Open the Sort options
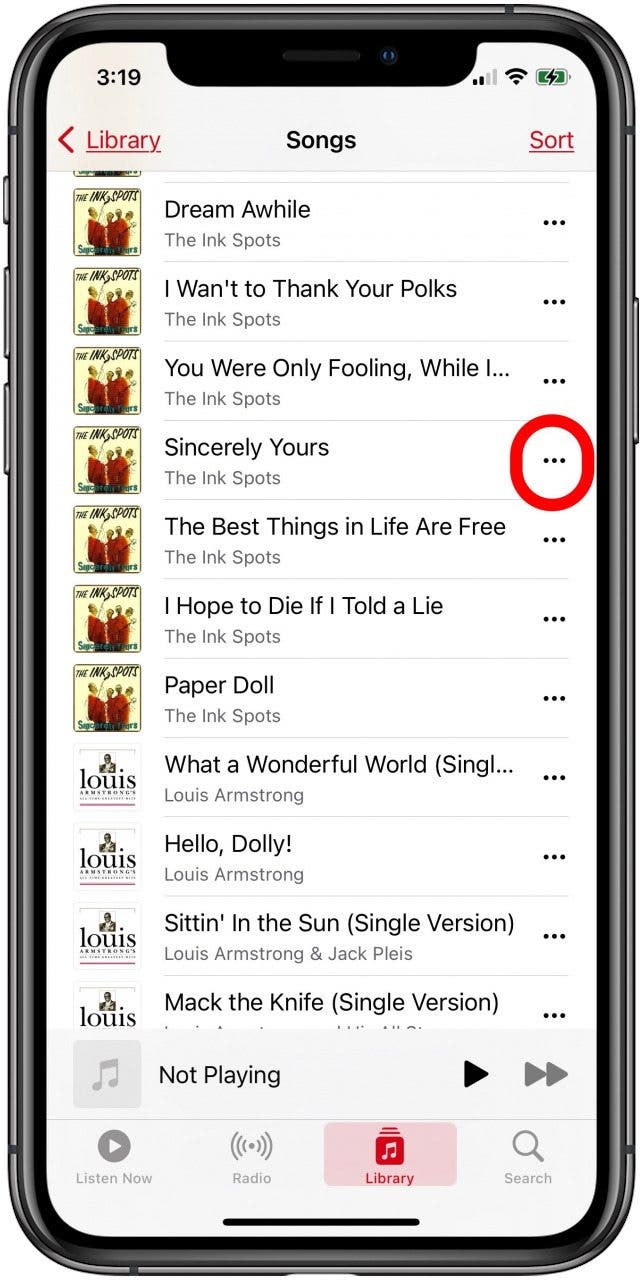 click(x=551, y=140)
